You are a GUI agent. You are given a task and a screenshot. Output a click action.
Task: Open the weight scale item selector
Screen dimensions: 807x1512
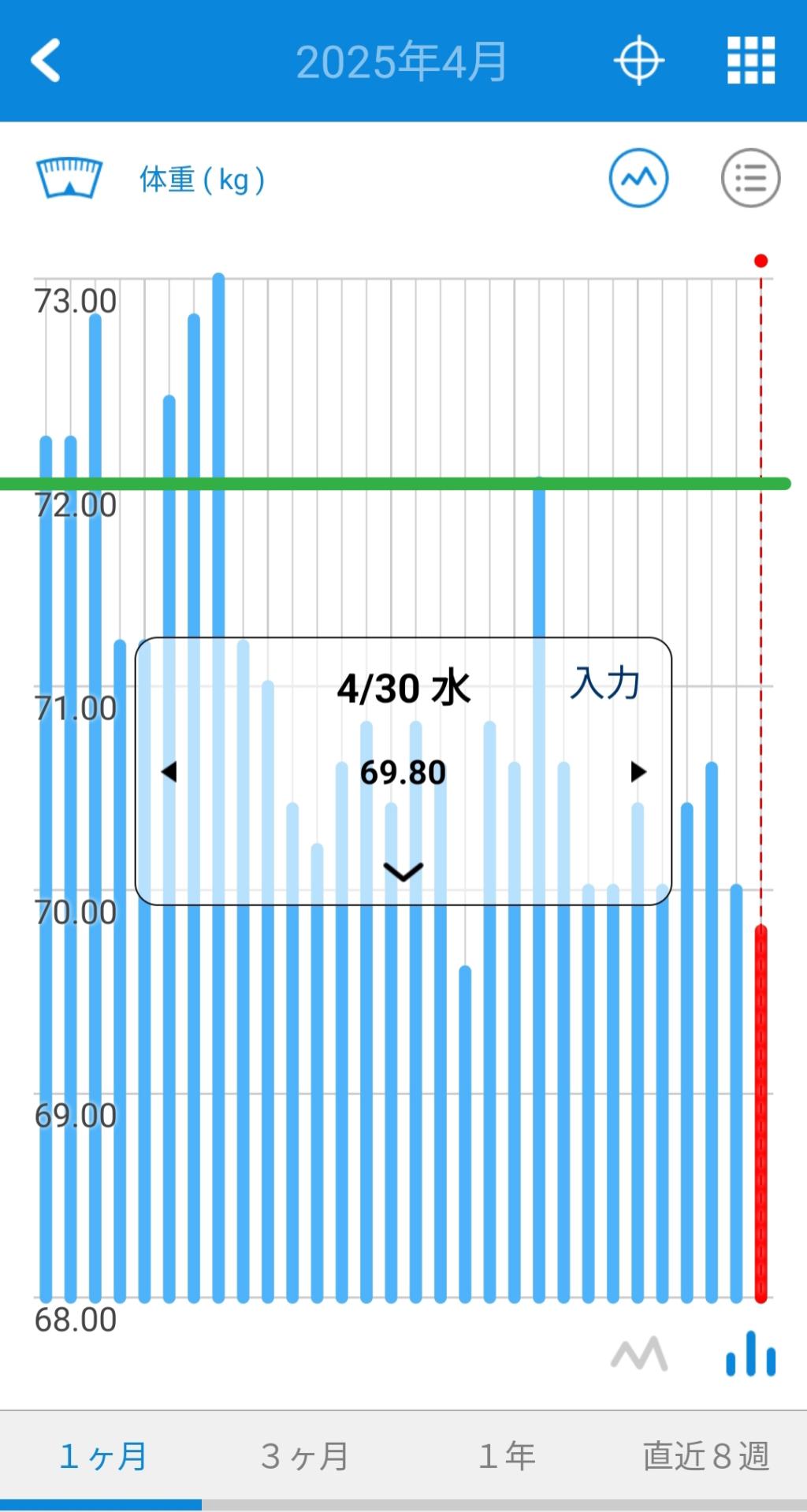69,178
